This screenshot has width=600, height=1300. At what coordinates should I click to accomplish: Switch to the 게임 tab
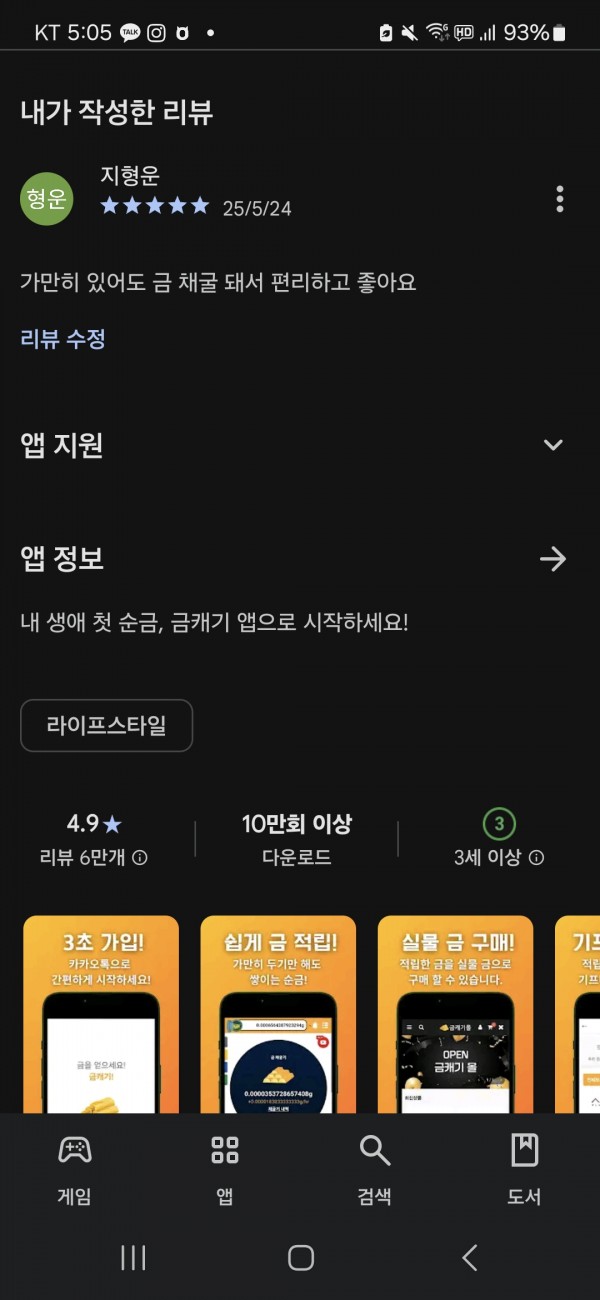tap(75, 1169)
